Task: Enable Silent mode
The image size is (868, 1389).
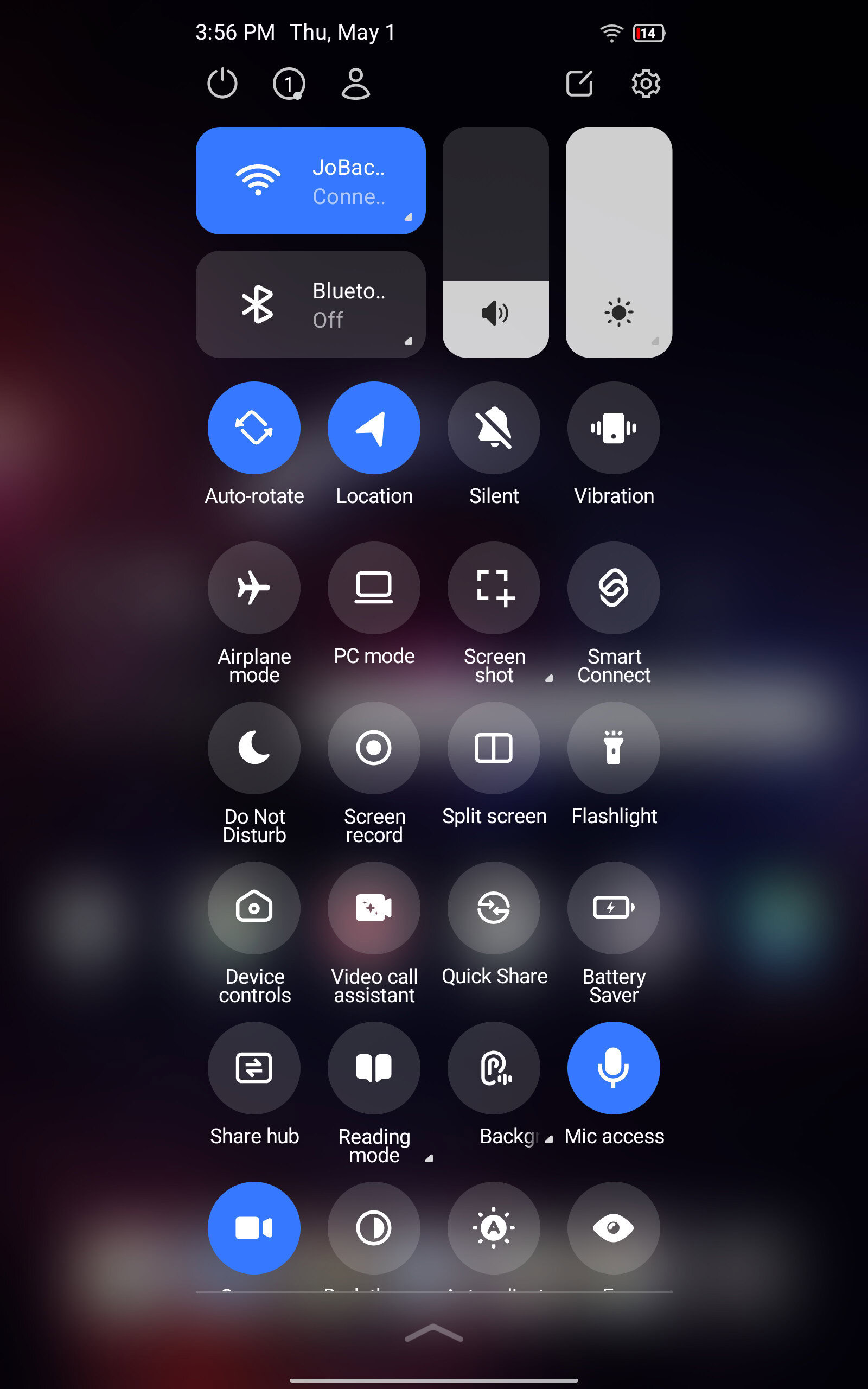Action: click(x=494, y=428)
